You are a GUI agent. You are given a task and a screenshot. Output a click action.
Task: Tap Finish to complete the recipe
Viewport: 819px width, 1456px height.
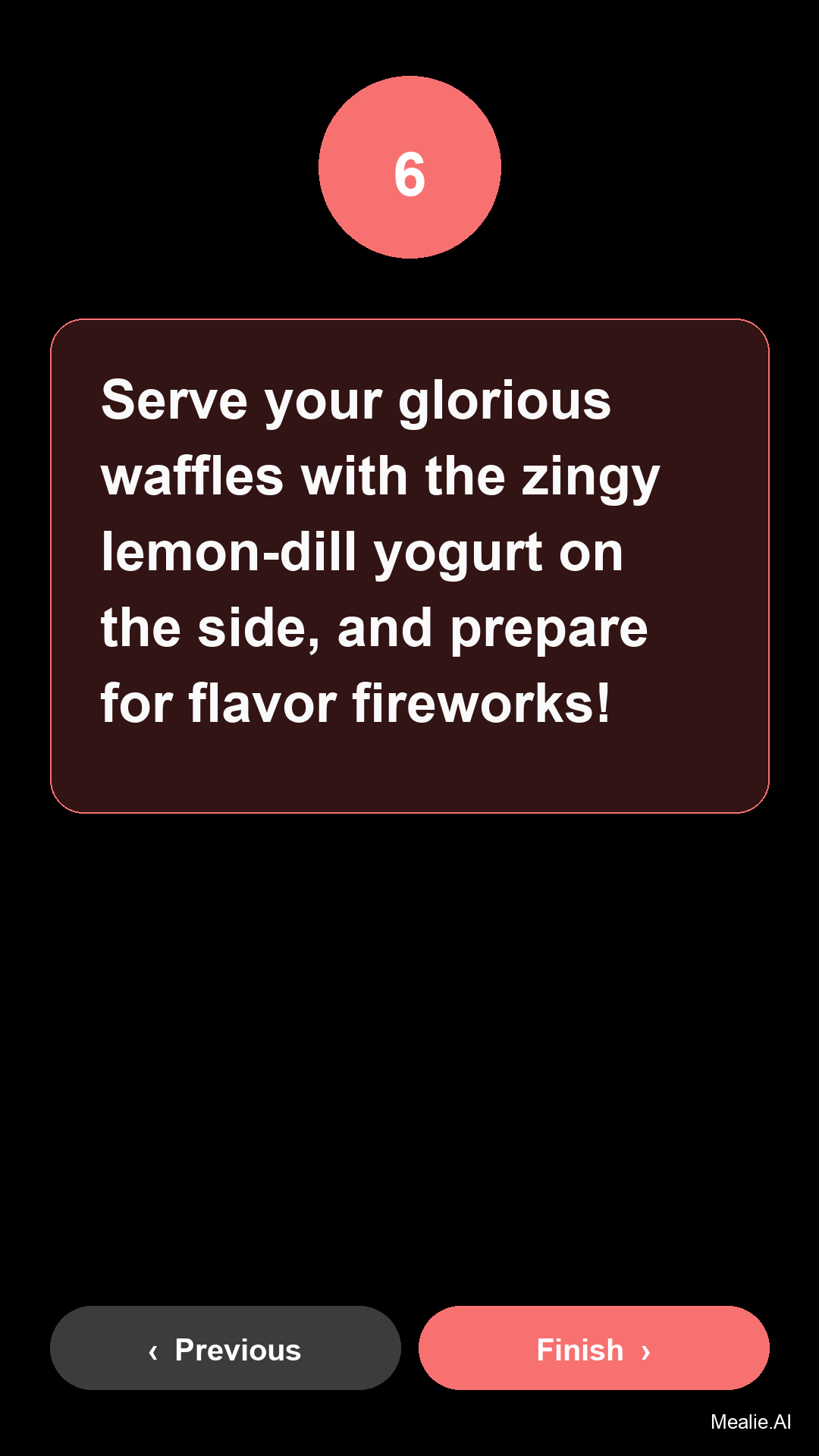click(594, 1348)
